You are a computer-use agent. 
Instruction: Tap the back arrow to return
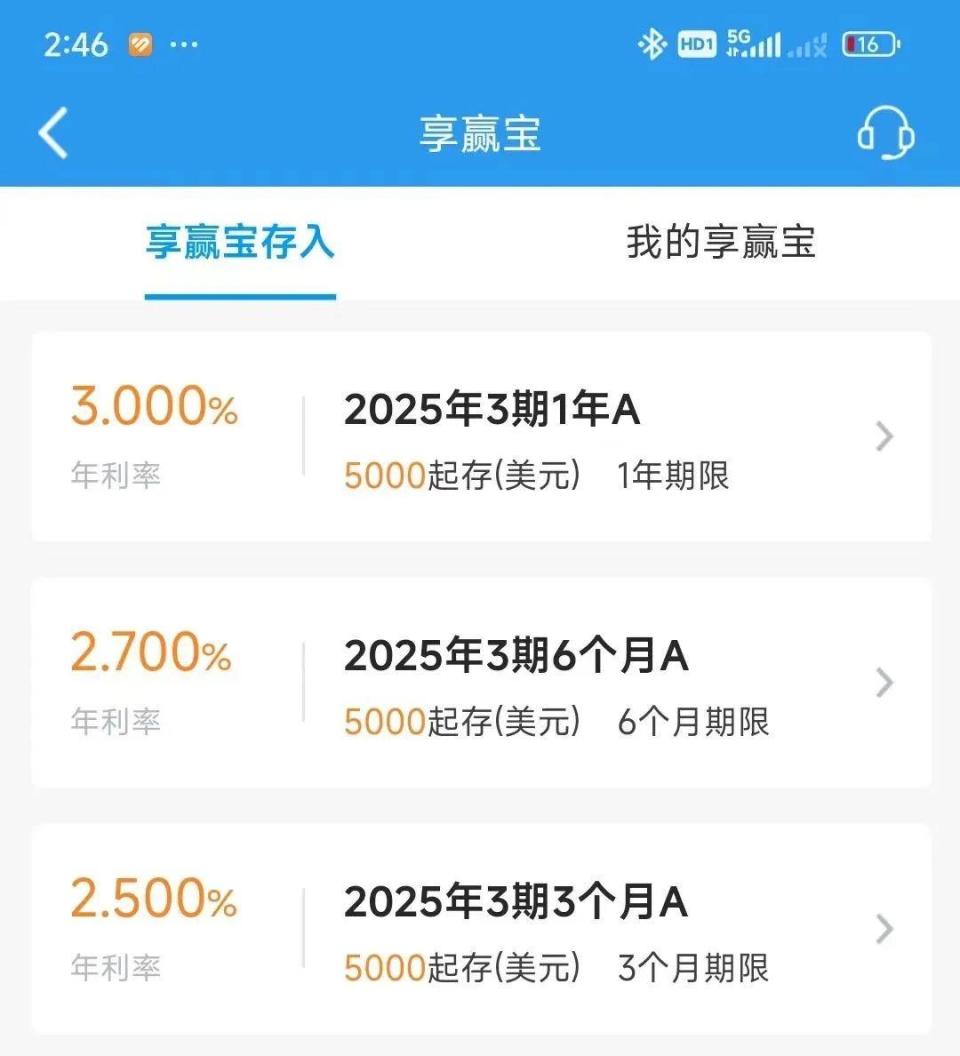point(52,133)
